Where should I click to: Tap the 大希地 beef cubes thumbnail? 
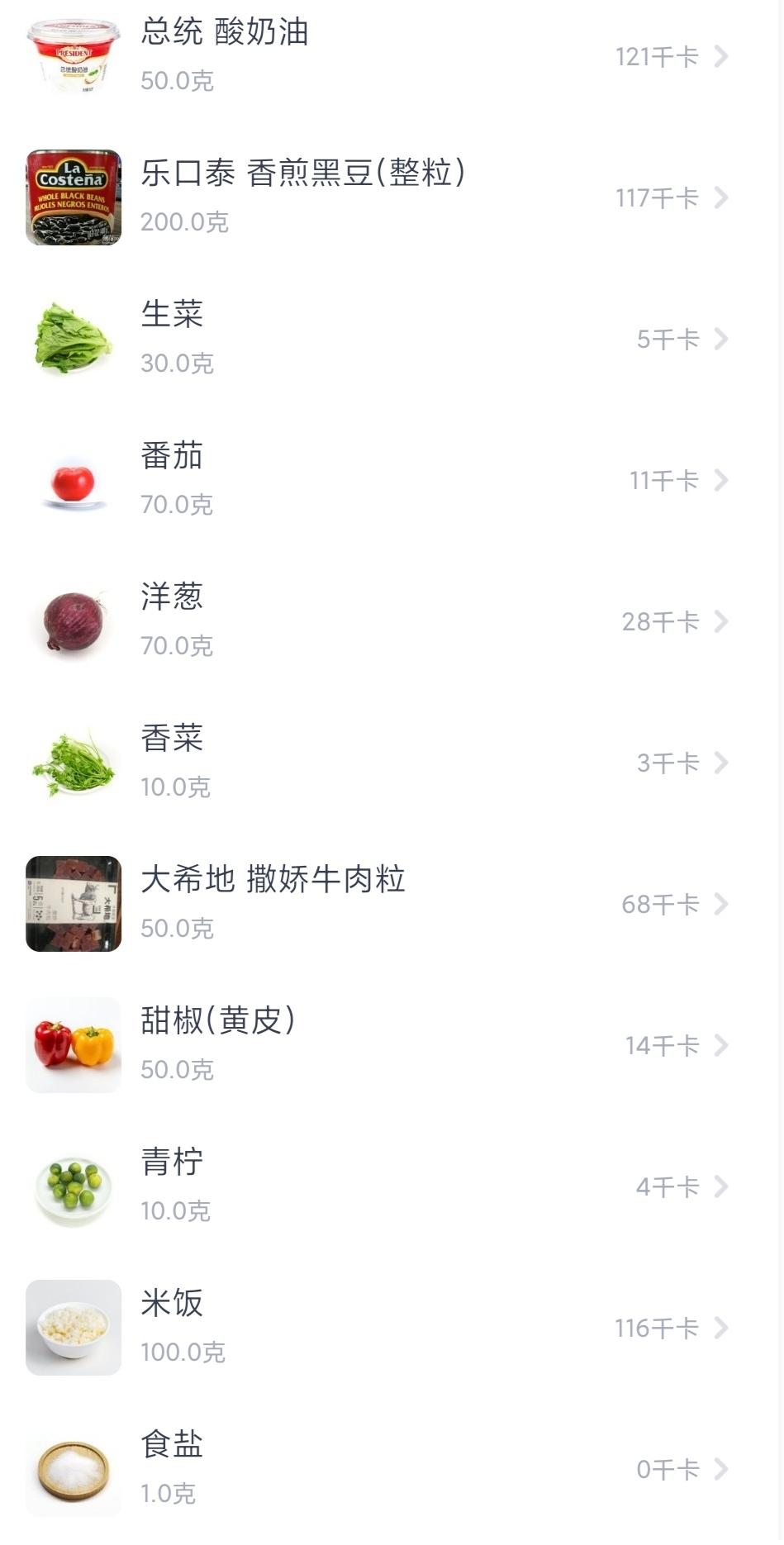(x=73, y=903)
